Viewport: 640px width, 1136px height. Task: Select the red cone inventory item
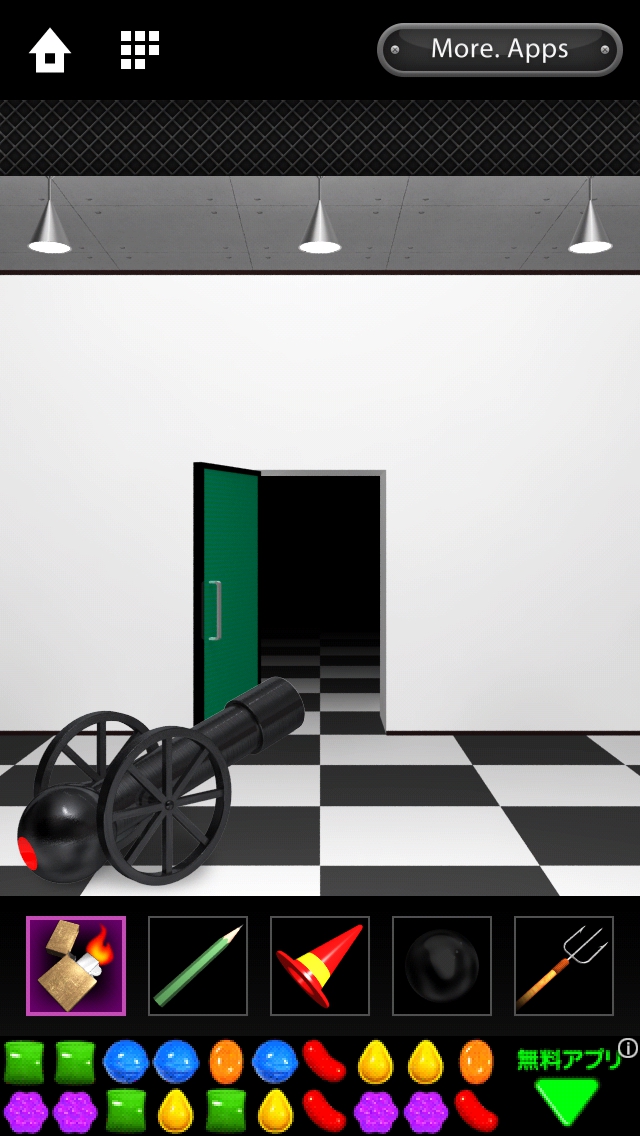[320, 966]
